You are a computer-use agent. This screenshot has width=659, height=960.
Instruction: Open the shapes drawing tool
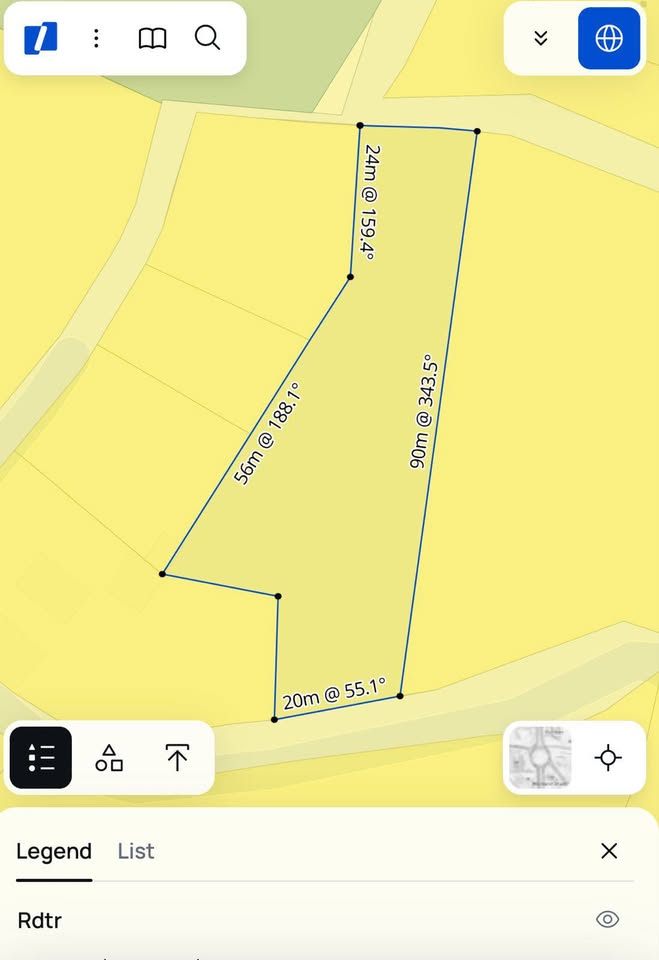(109, 758)
